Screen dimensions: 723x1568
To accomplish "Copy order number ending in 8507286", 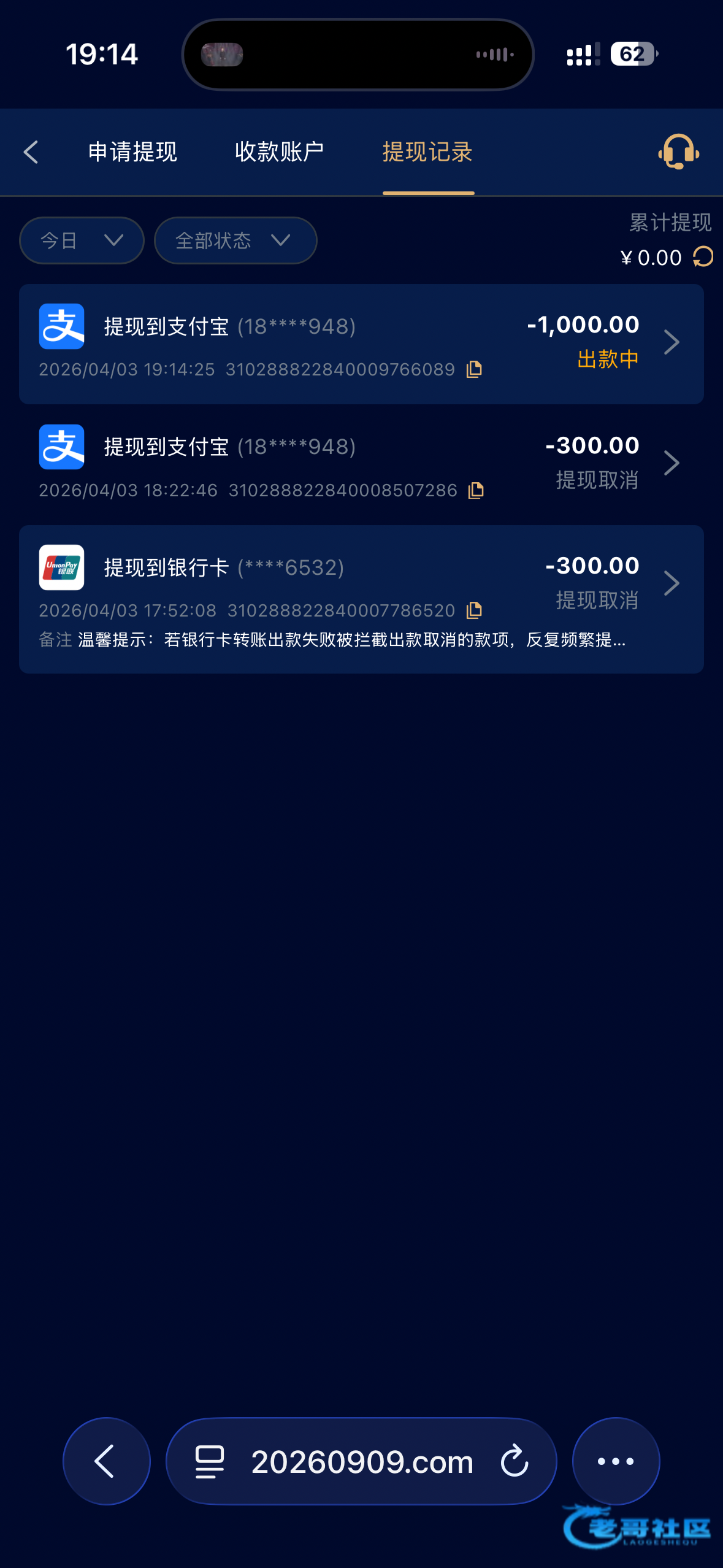I will coord(476,490).
